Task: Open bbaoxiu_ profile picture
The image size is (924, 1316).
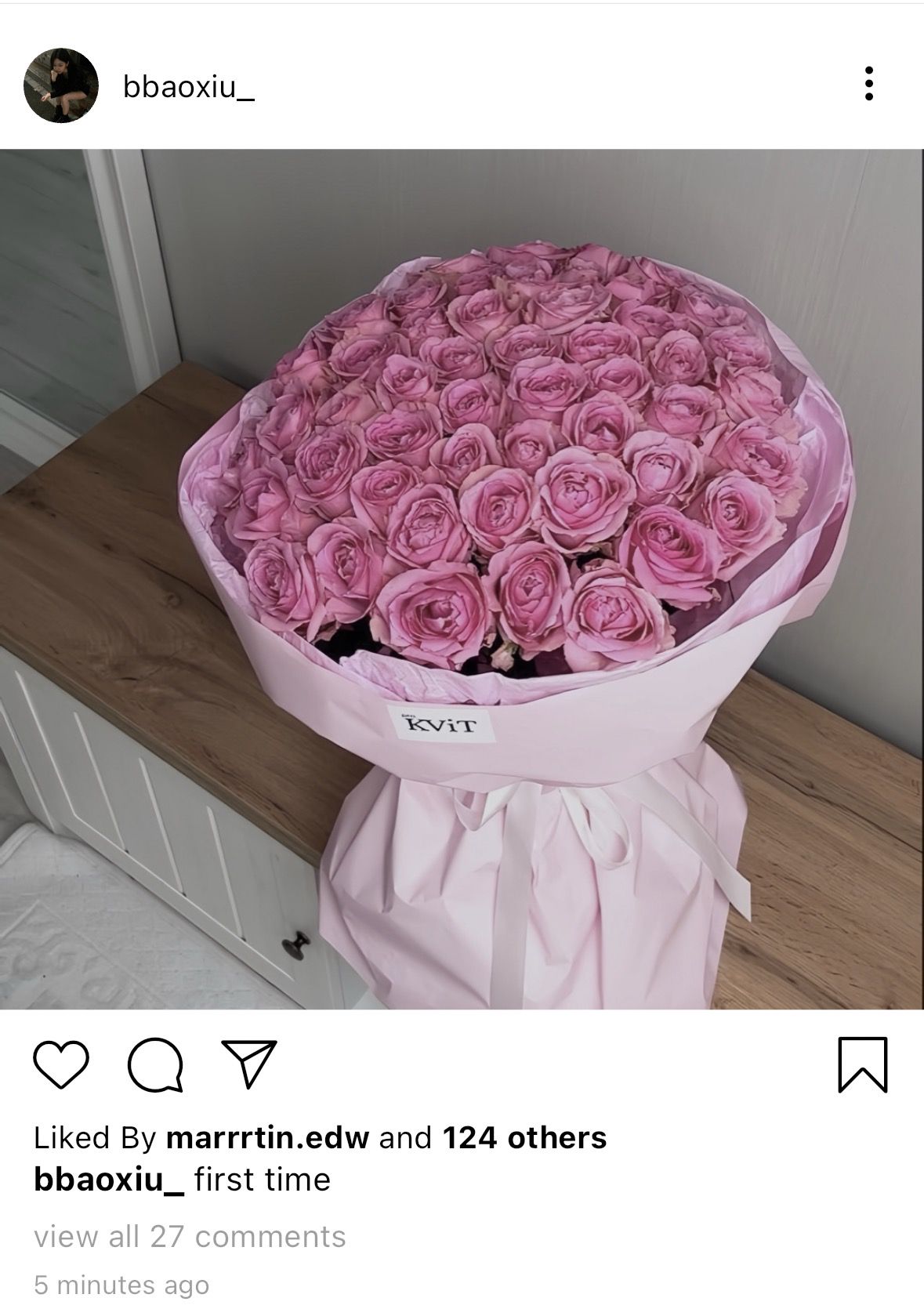Action: 61,85
